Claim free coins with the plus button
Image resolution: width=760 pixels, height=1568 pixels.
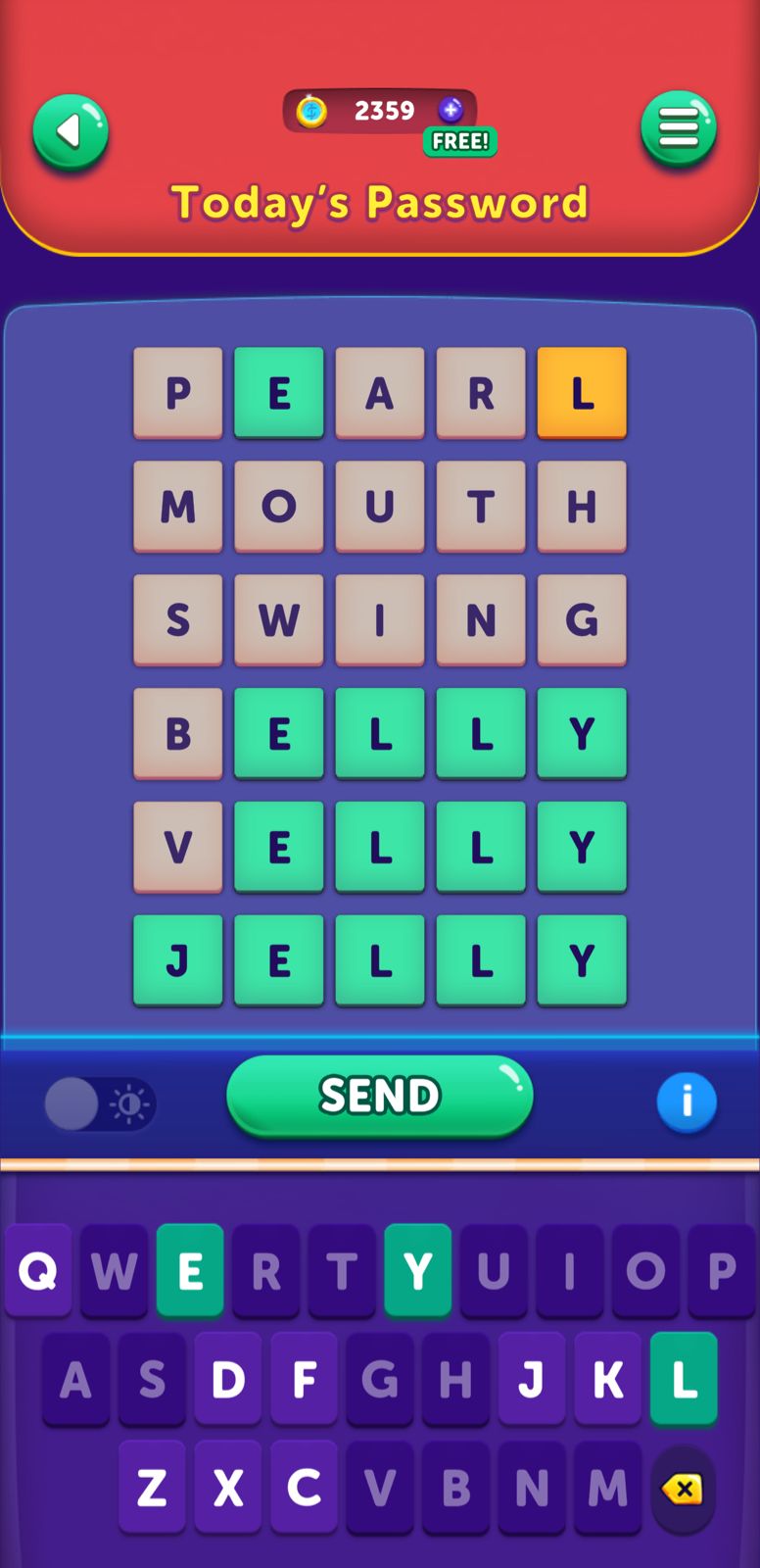[451, 110]
